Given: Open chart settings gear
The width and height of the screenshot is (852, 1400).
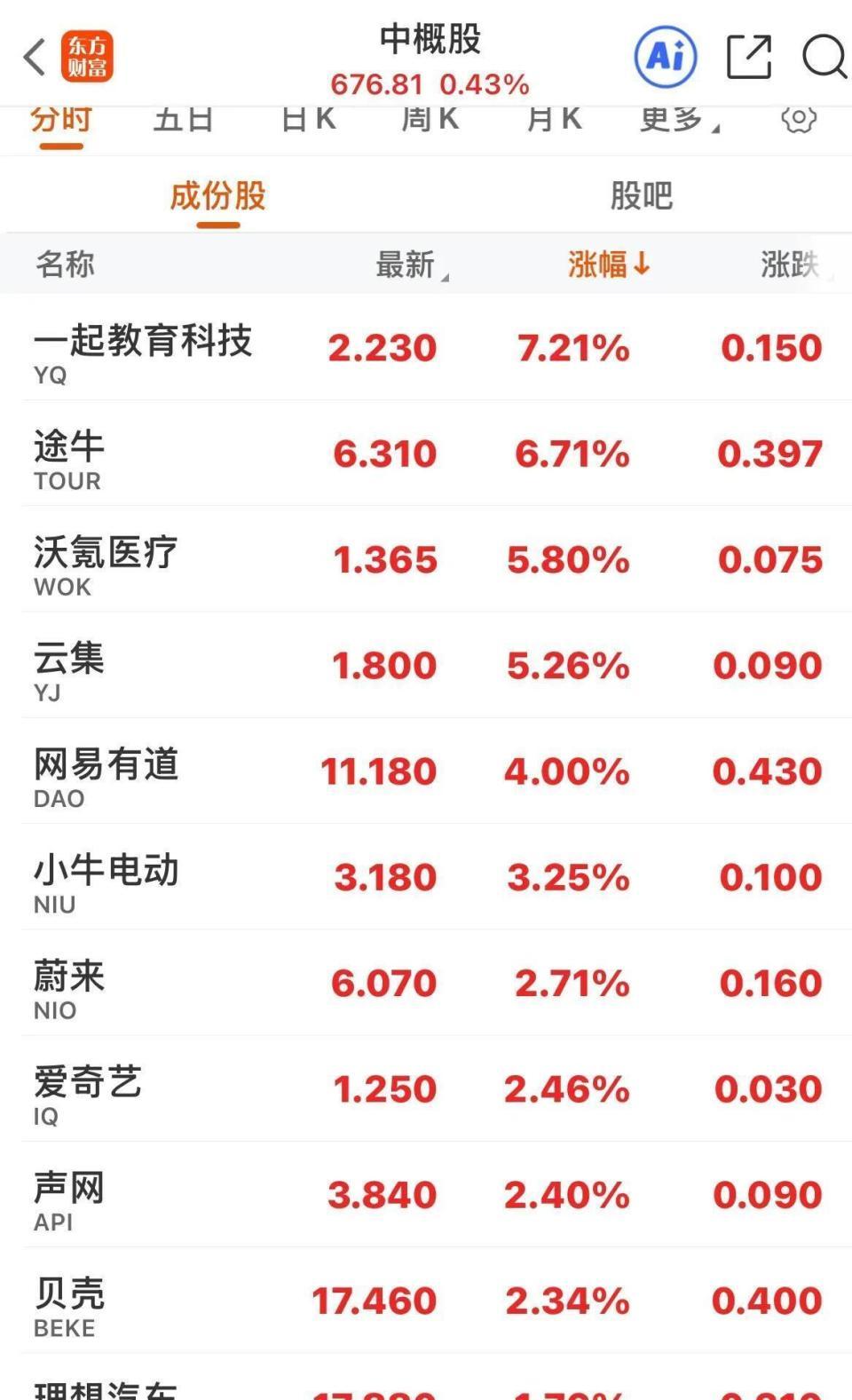Looking at the screenshot, I should (x=799, y=118).
